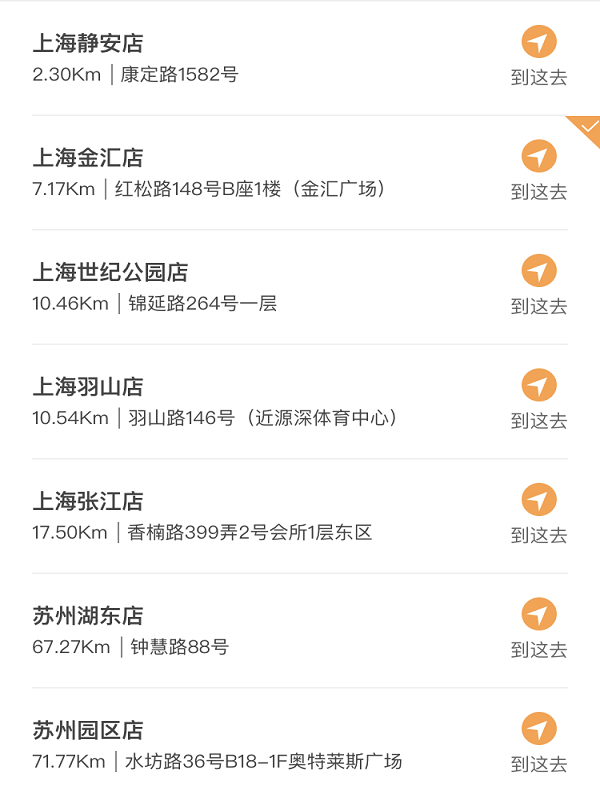The image size is (600, 800).
Task: Tap 到这去 for 上海世纪公园店
Action: click(x=539, y=286)
